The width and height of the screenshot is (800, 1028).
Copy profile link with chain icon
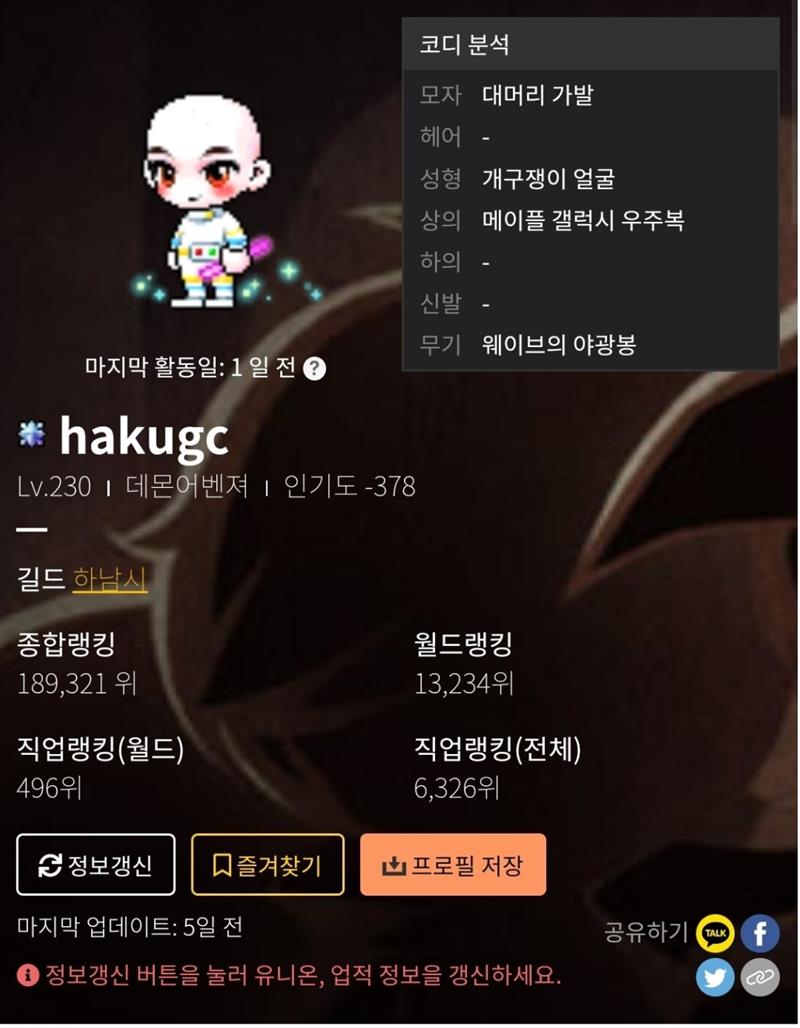(760, 976)
